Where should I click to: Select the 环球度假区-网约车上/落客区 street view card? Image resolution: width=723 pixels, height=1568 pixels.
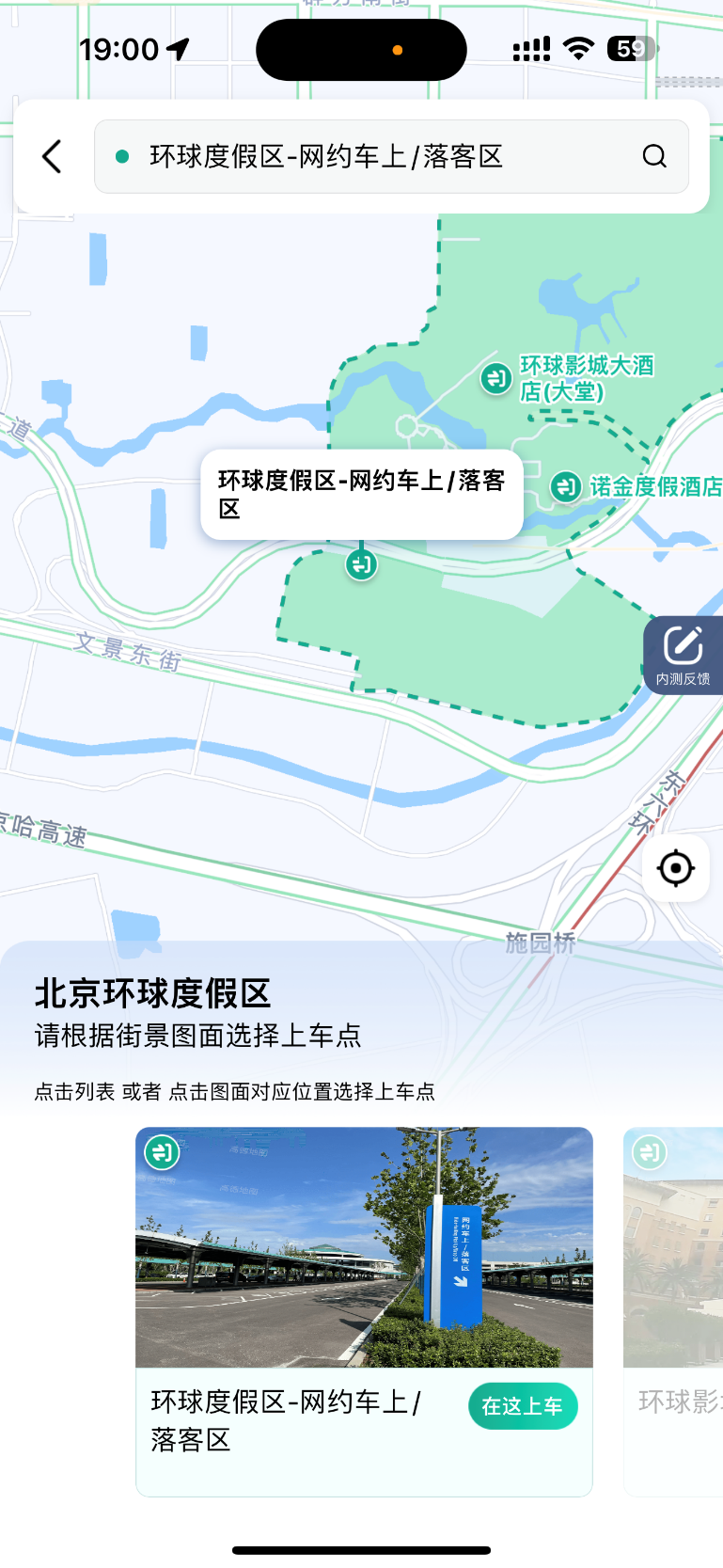click(x=364, y=1247)
